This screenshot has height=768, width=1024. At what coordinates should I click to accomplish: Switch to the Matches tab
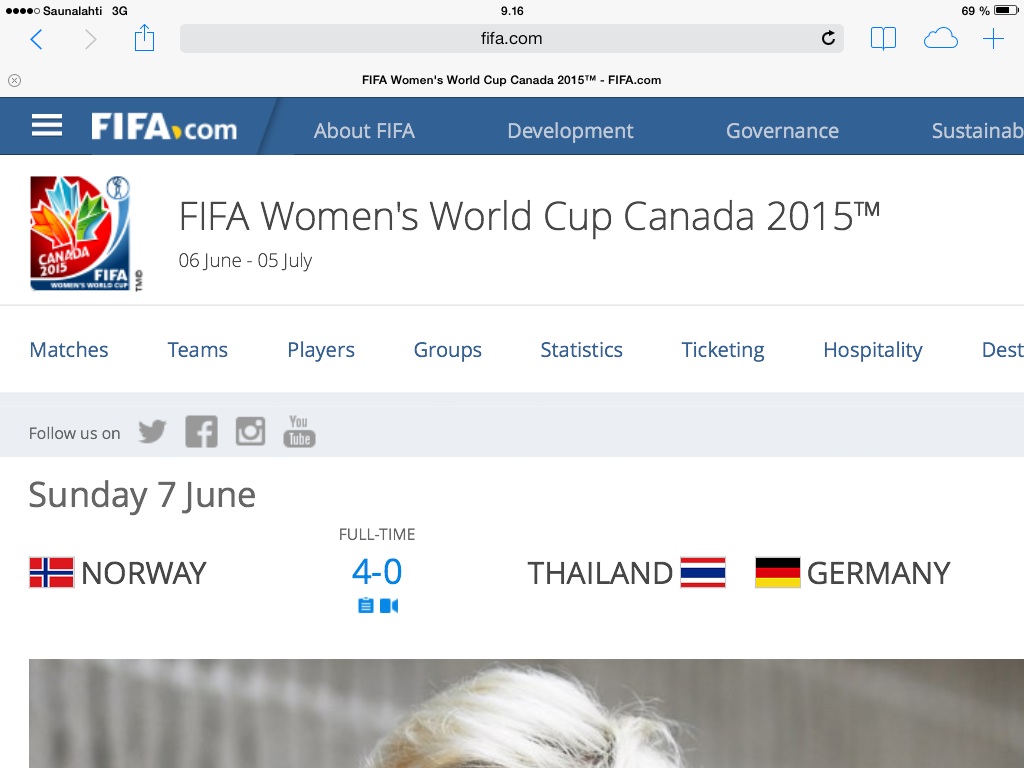pyautogui.click(x=69, y=350)
